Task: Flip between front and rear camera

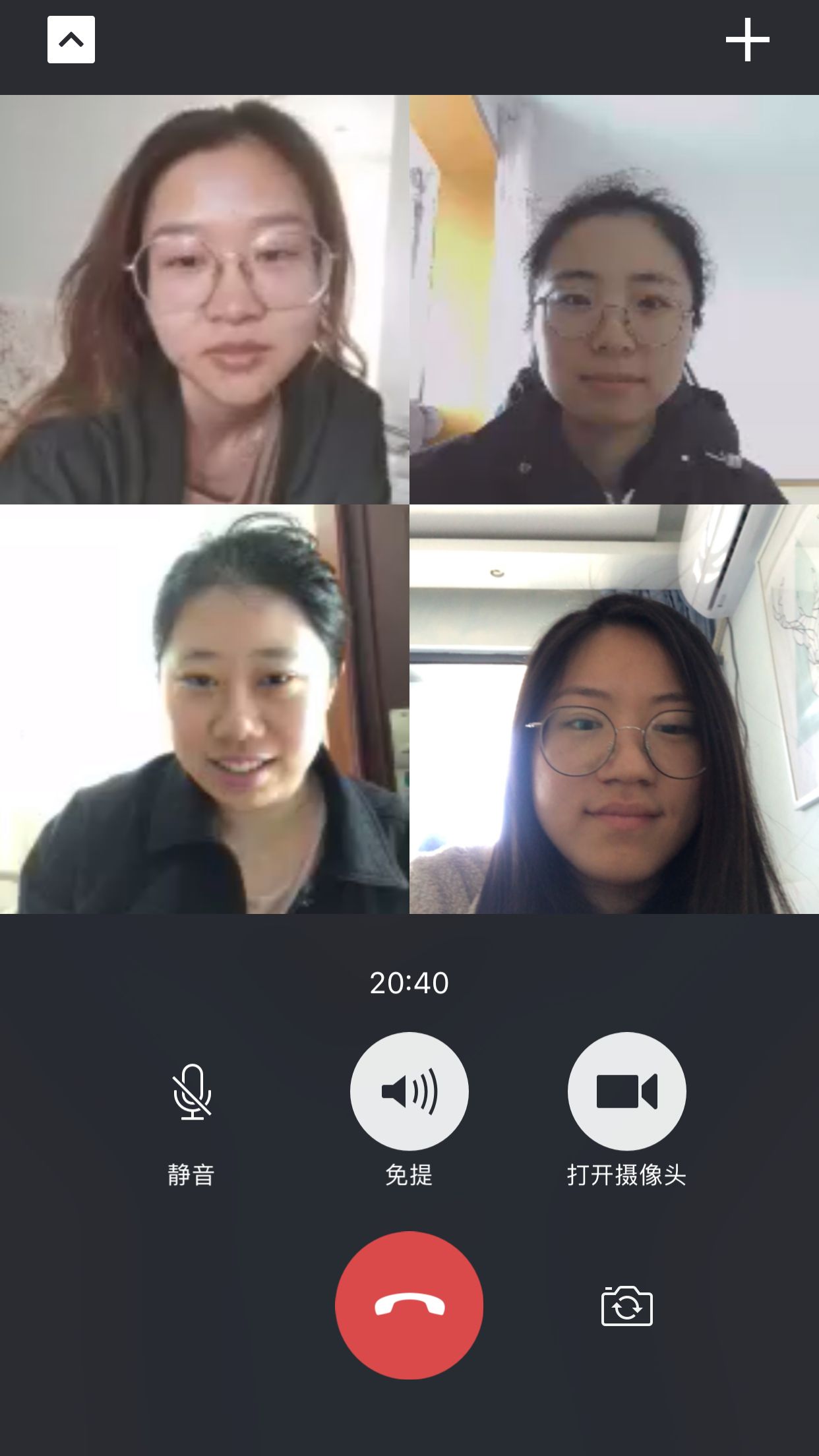Action: tap(626, 1306)
